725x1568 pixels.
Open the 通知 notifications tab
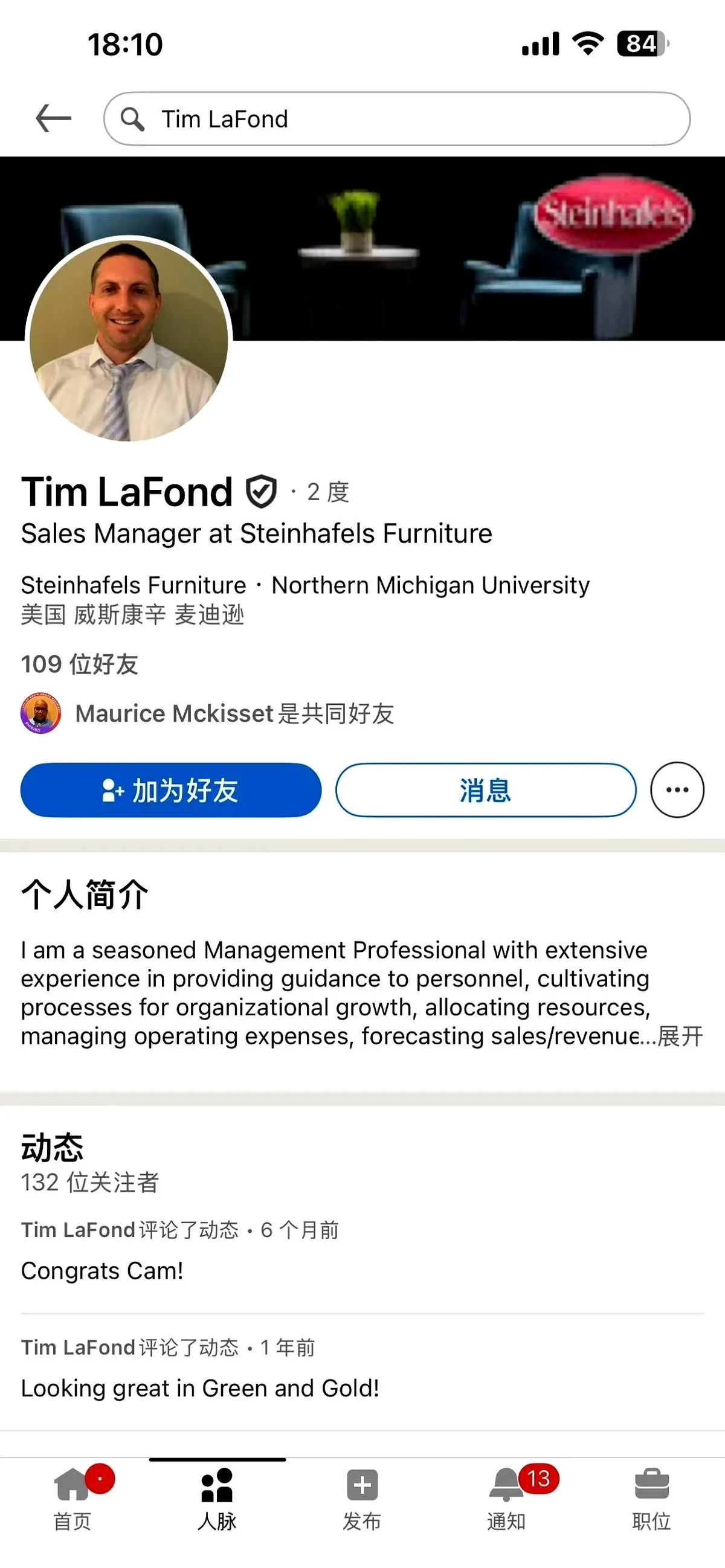click(506, 1499)
